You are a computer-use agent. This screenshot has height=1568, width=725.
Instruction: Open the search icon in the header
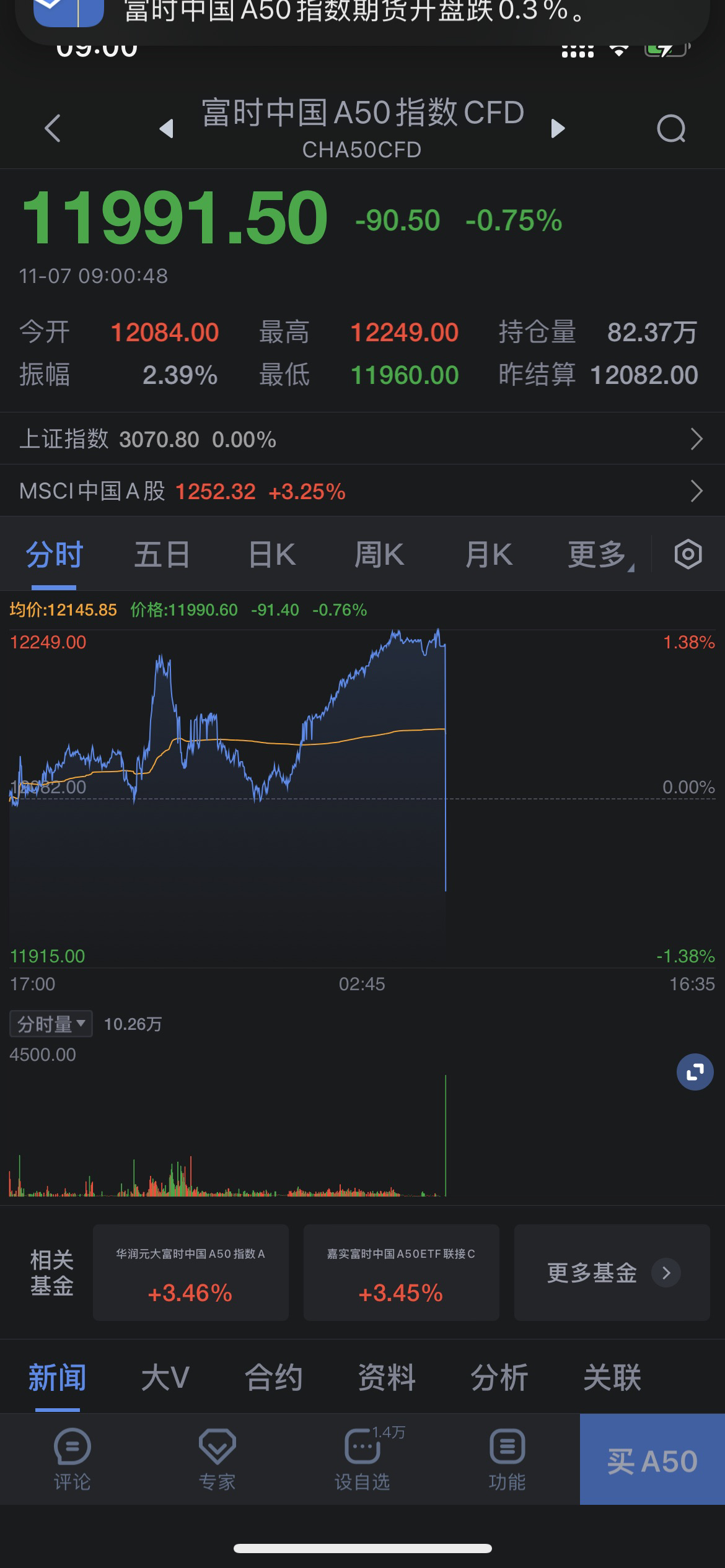tap(671, 129)
